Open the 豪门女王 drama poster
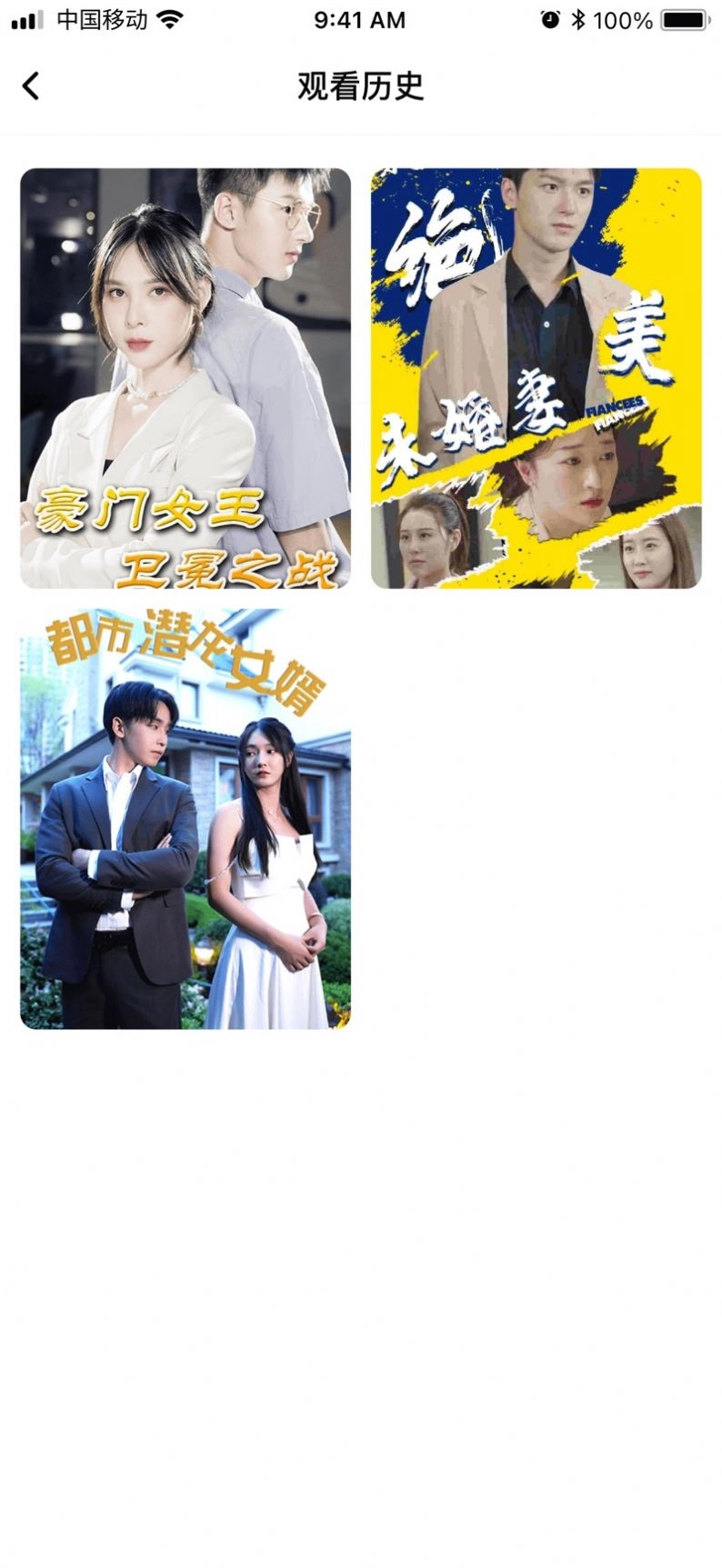The height and width of the screenshot is (1568, 722). pos(186,378)
